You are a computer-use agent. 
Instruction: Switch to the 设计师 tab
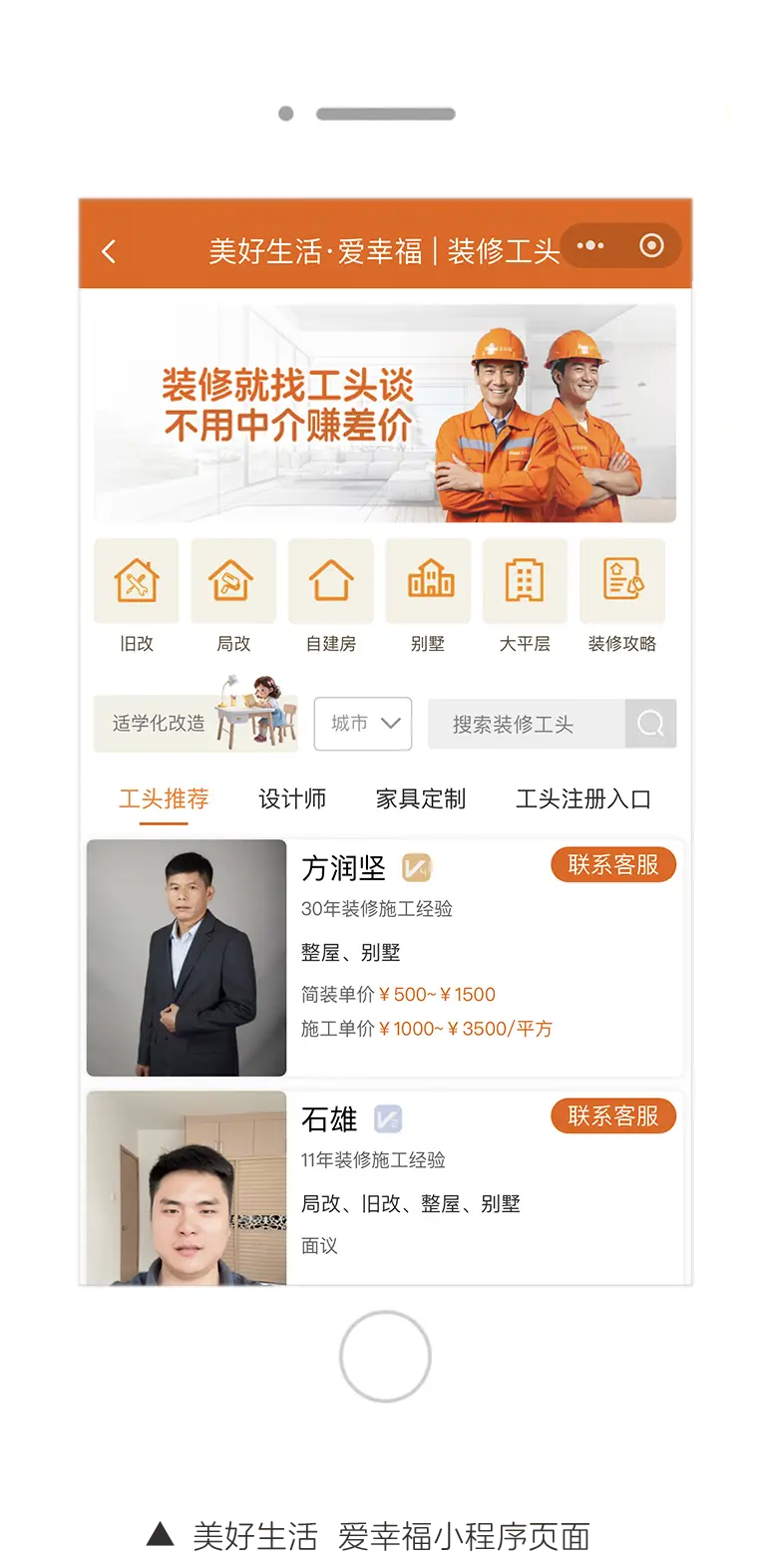(292, 798)
